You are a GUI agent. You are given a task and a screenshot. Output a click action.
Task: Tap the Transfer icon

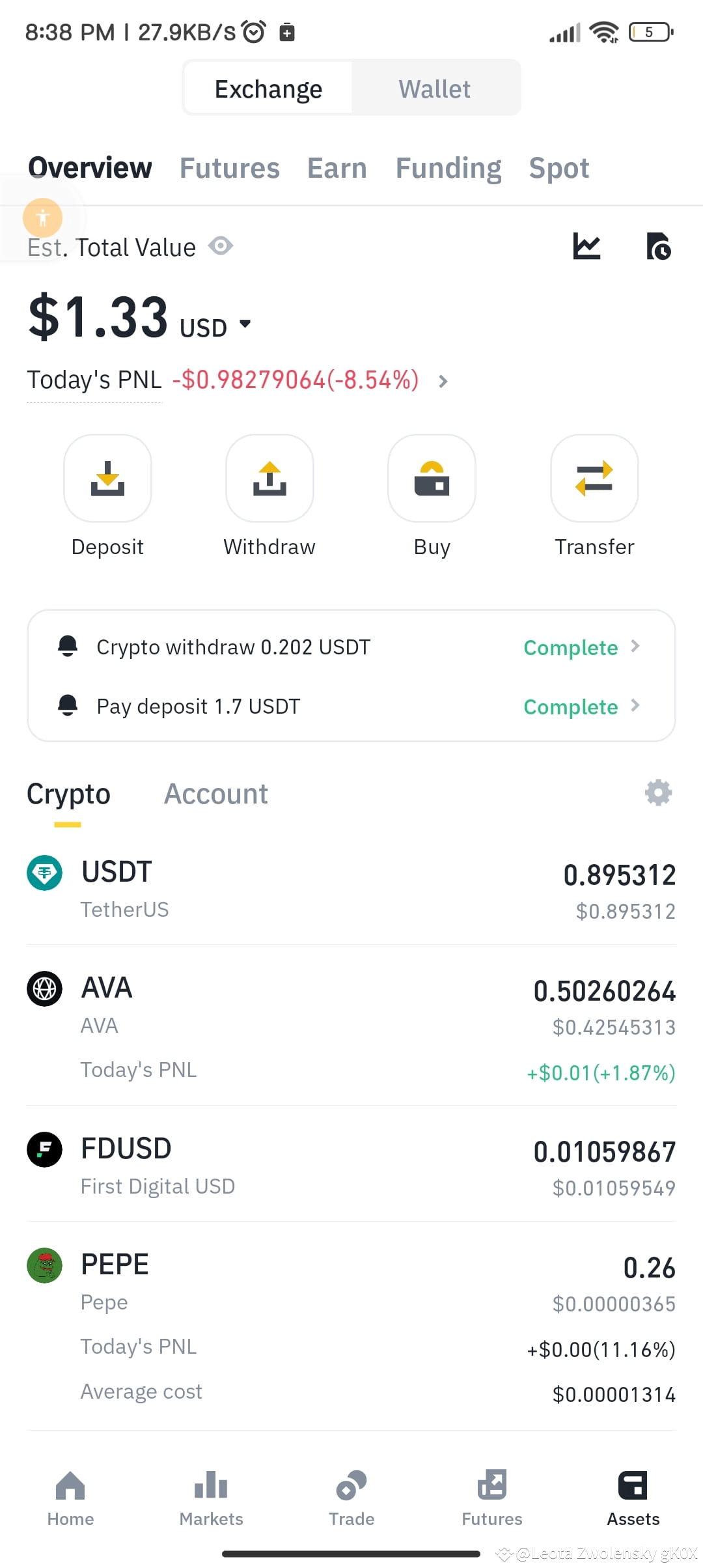594,479
